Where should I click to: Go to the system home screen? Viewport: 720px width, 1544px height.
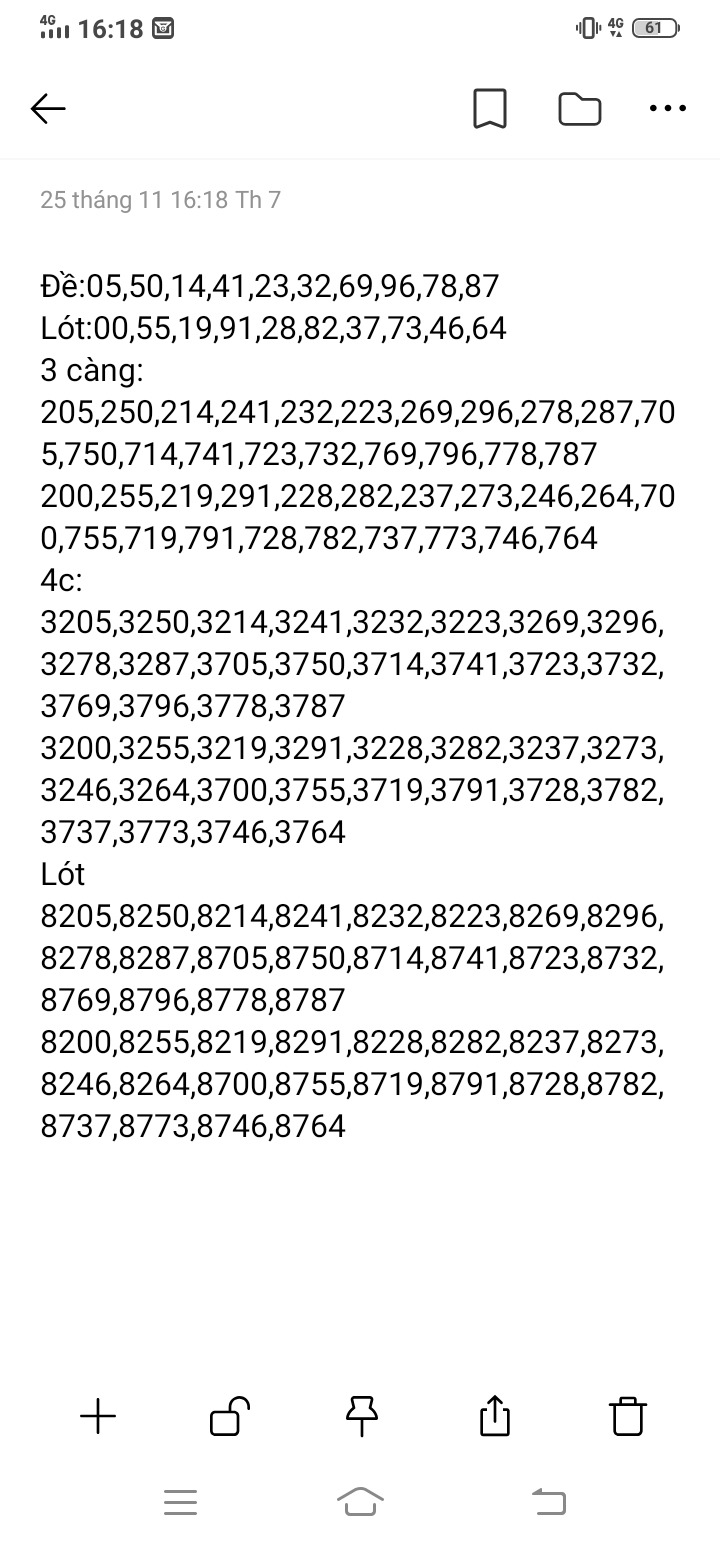pyautogui.click(x=361, y=1501)
